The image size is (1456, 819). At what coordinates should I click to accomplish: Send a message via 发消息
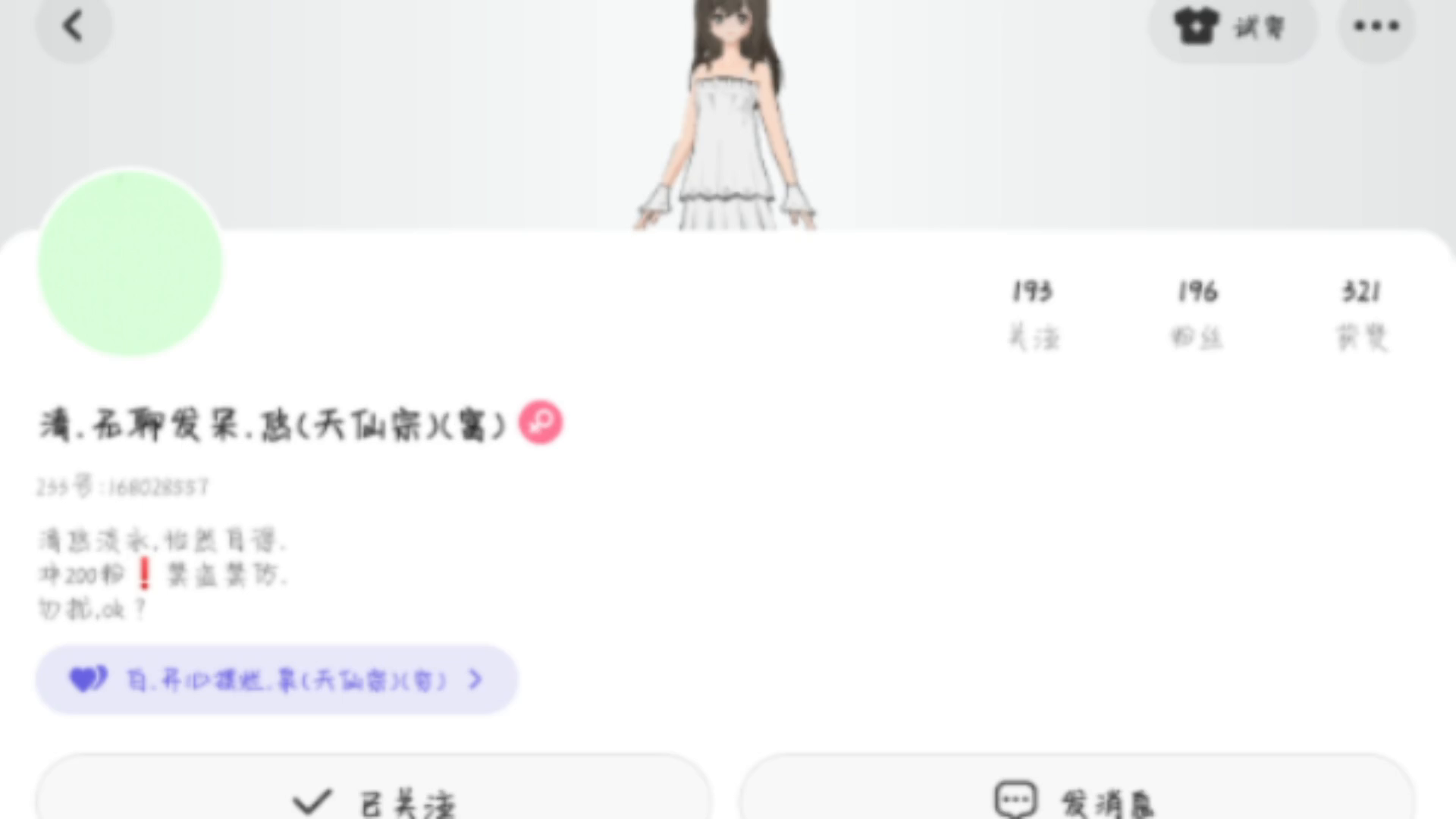[1076, 796]
